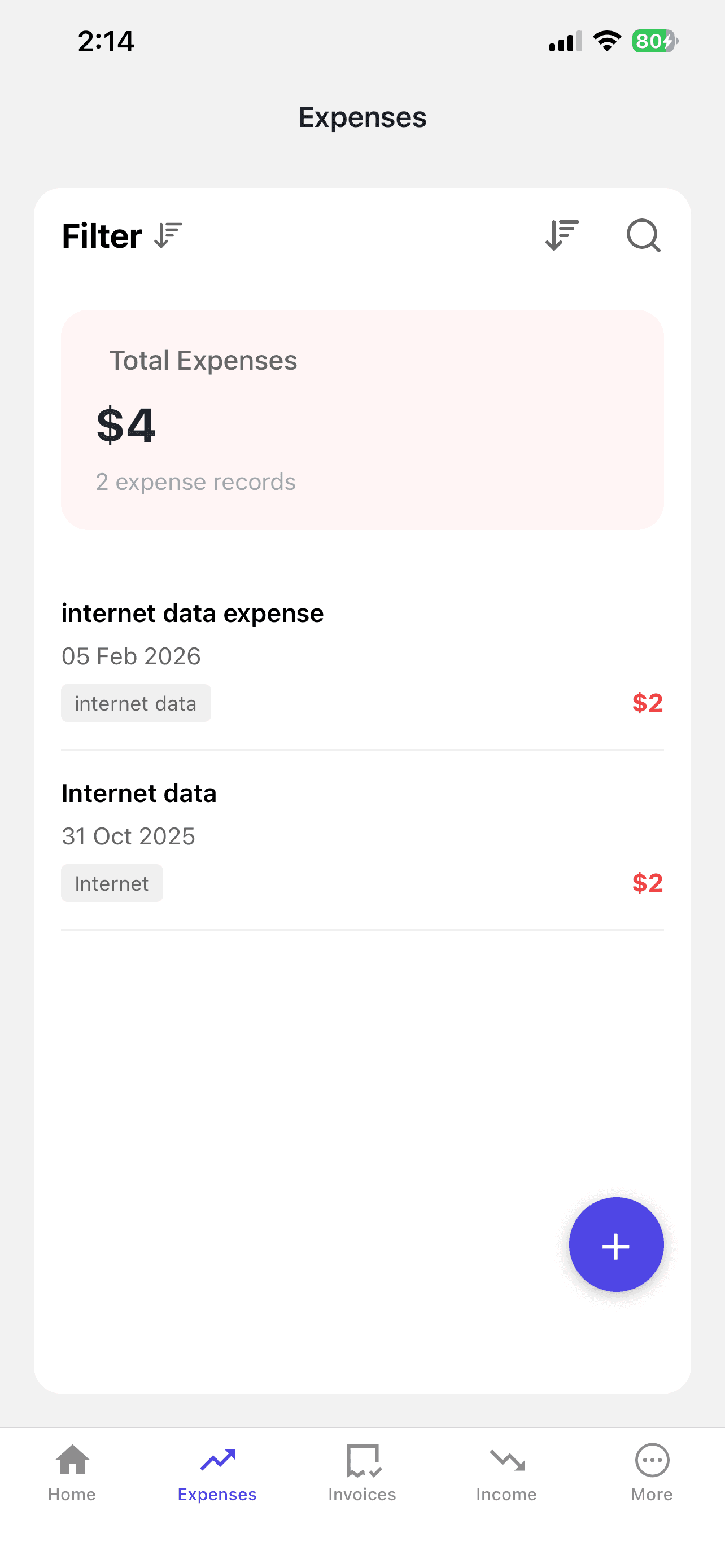
Task: Open the Invoices document icon
Action: click(361, 1460)
